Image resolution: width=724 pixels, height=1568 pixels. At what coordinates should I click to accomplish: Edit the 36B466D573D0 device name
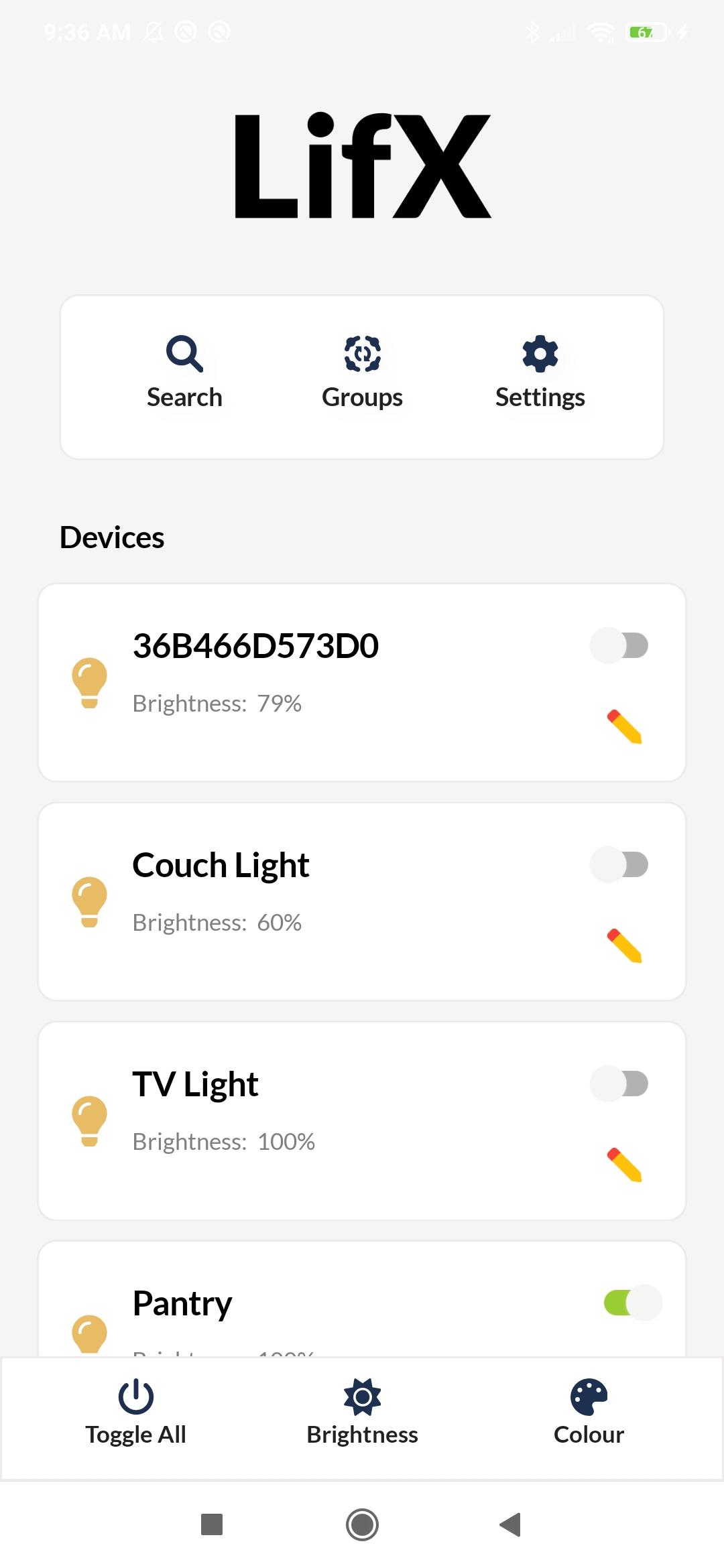click(623, 725)
